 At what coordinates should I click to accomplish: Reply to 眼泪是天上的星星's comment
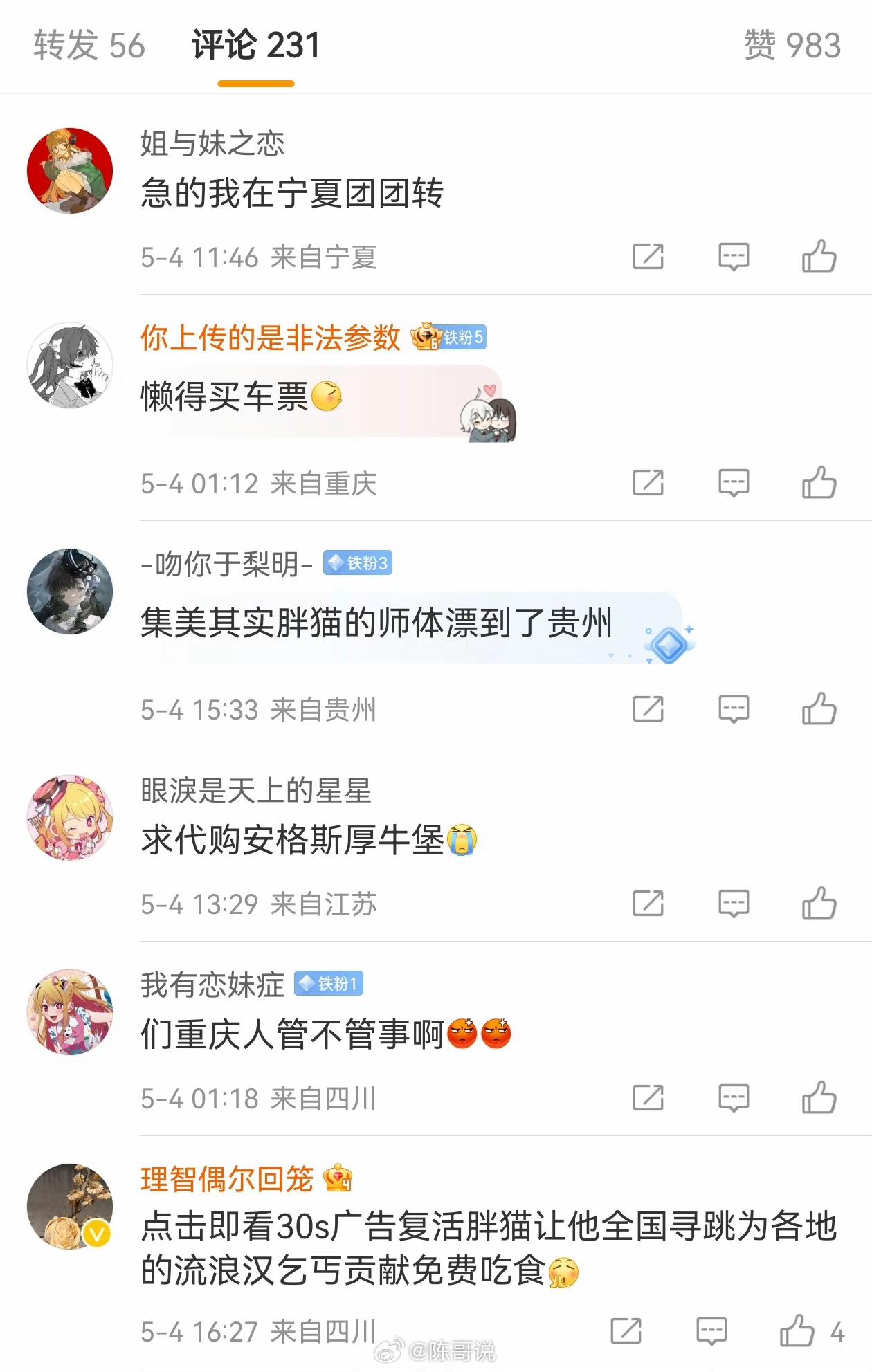pos(734,904)
